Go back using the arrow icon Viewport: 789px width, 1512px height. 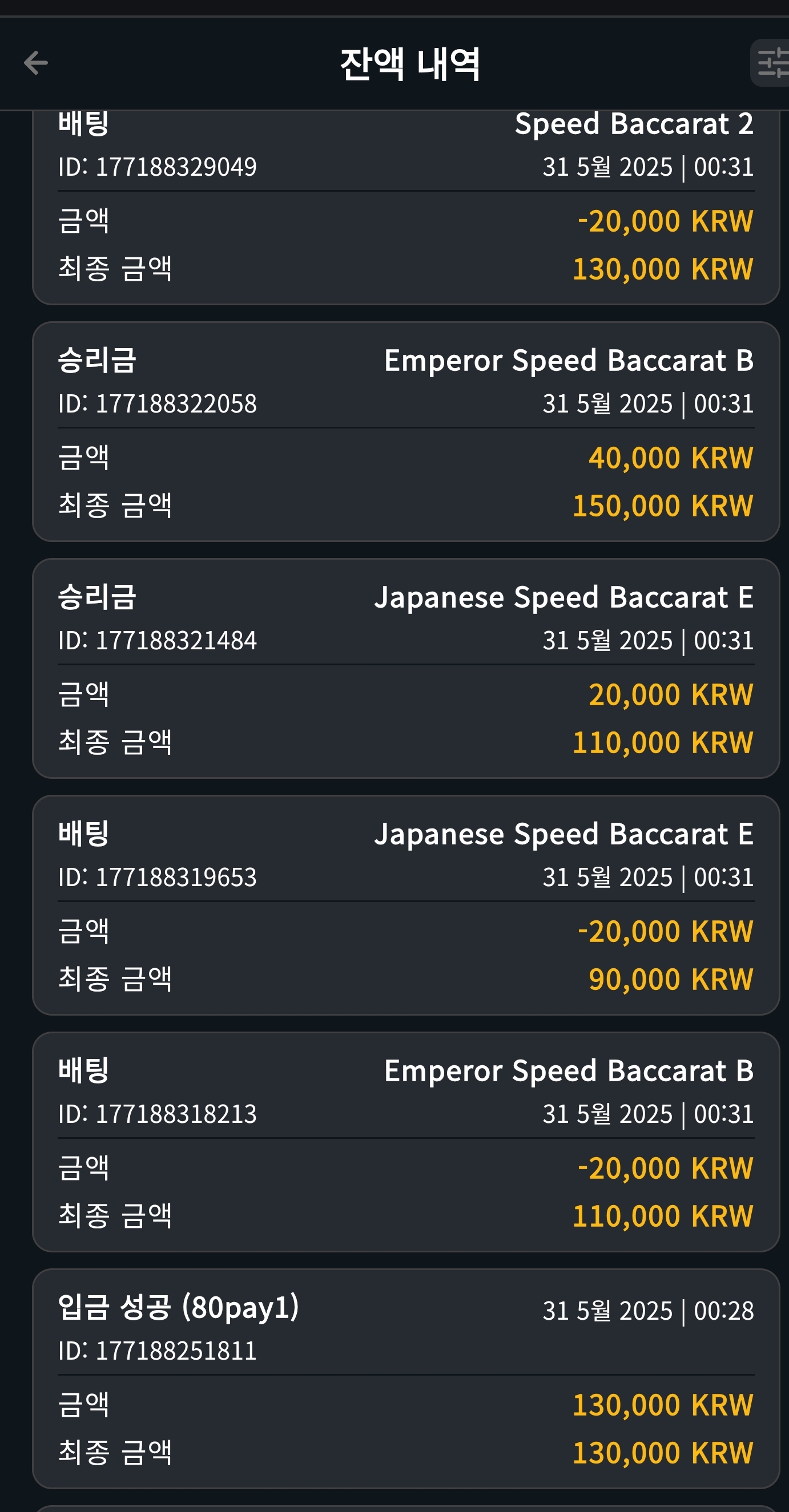point(35,63)
